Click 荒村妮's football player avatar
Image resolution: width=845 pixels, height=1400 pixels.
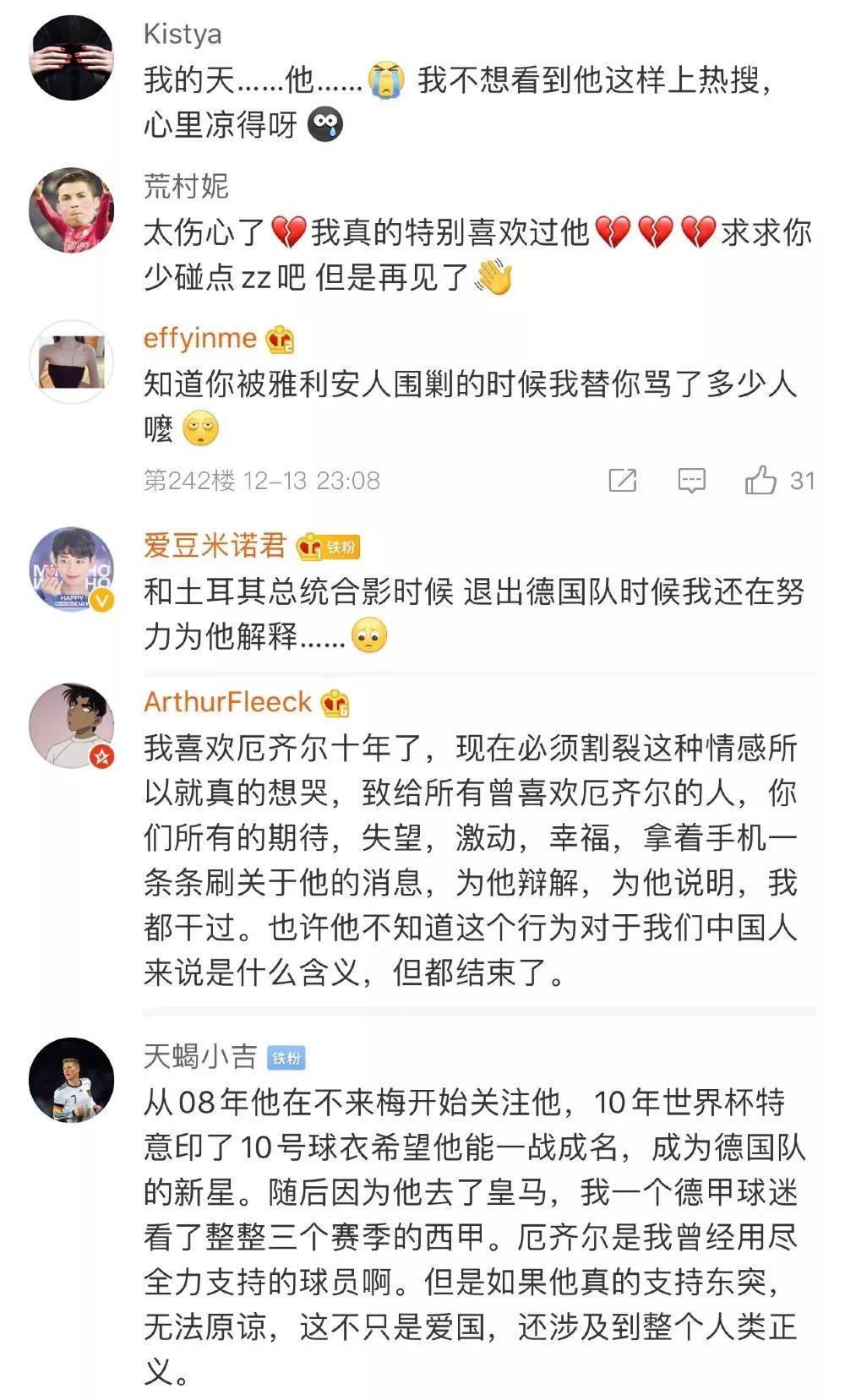[x=72, y=211]
